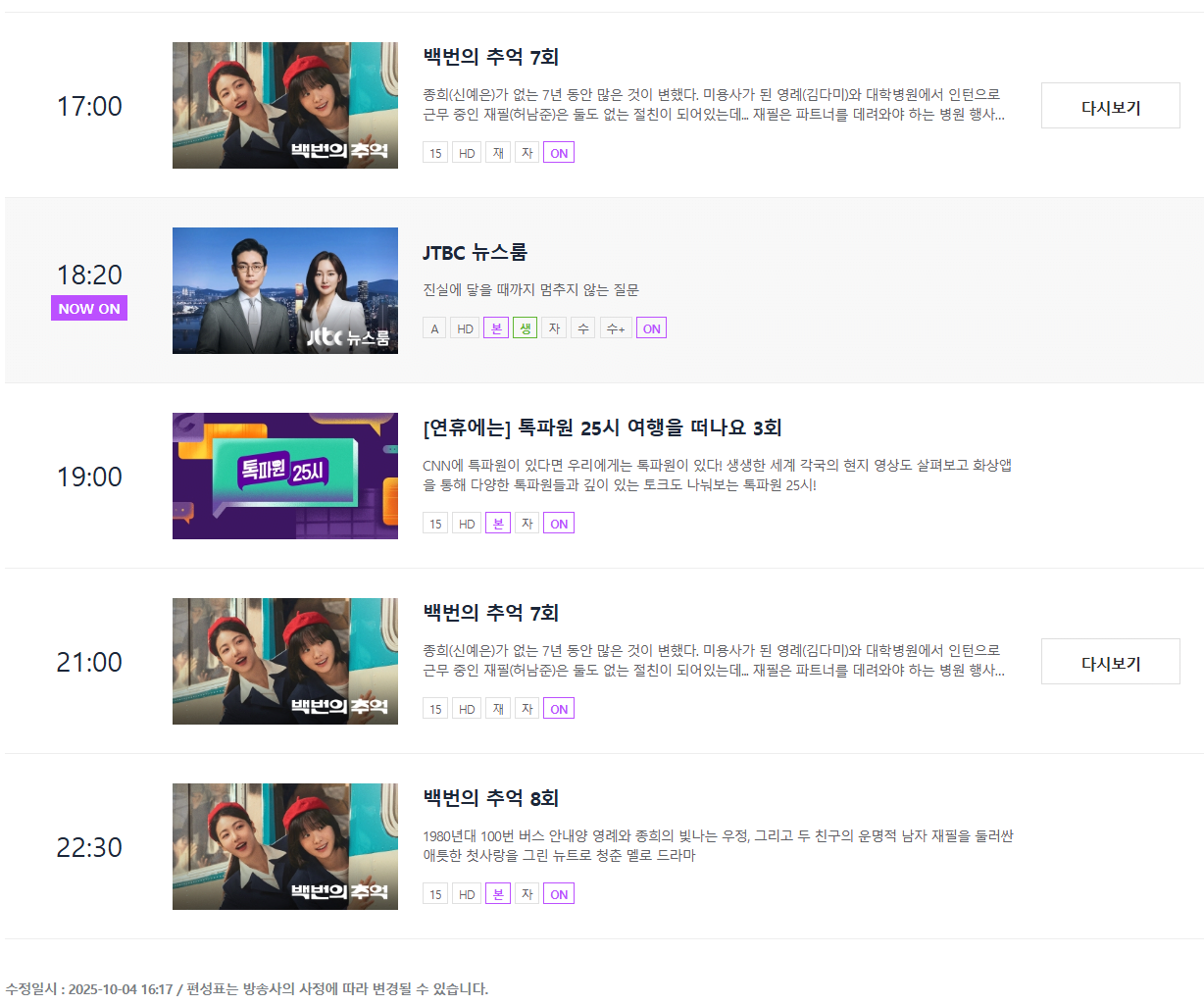This screenshot has height=1005, width=1204.
Task: Open the JTBC 뉴스룸 thumbnail
Action: [x=284, y=290]
